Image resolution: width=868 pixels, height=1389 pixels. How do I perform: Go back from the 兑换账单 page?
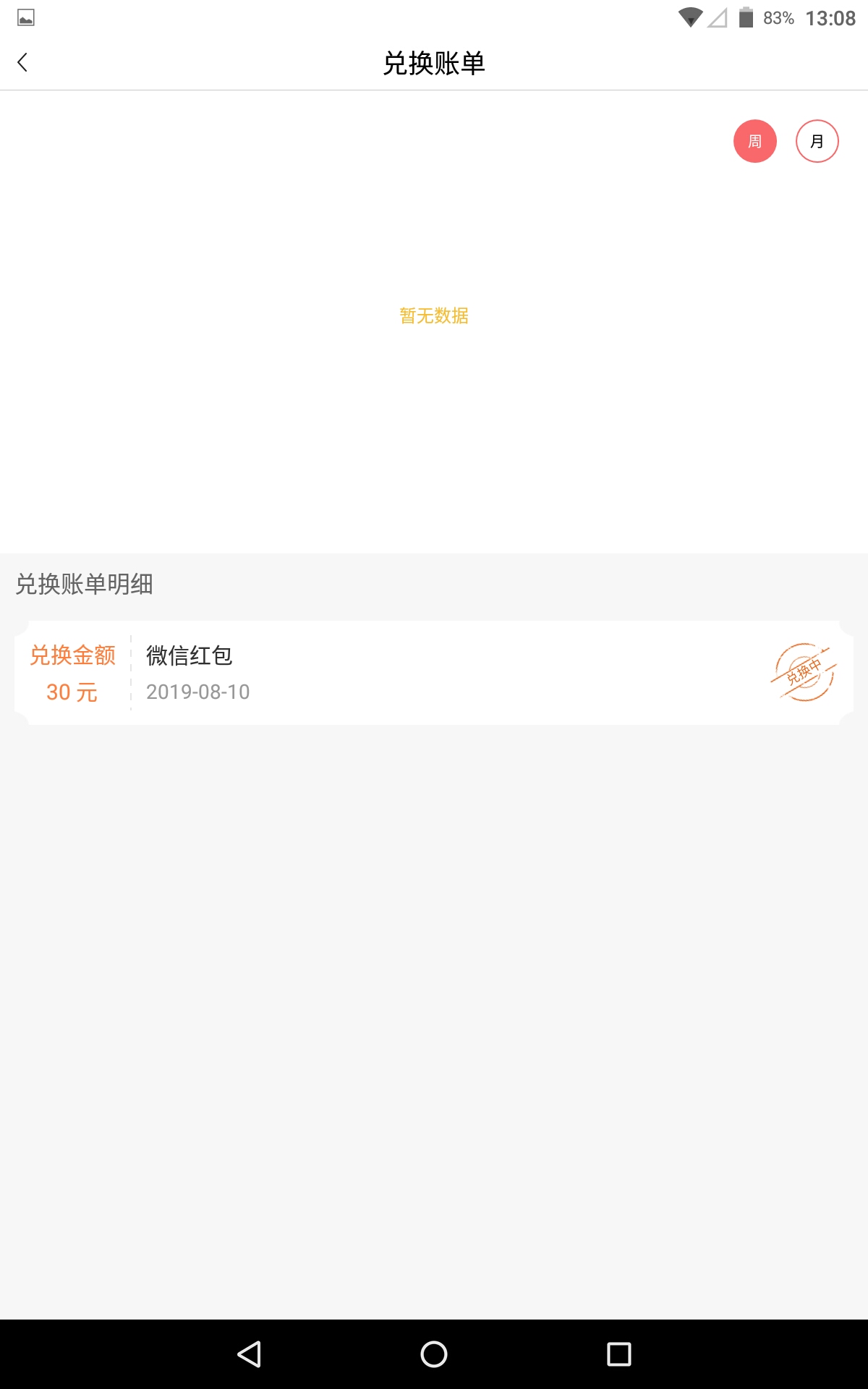tap(23, 63)
